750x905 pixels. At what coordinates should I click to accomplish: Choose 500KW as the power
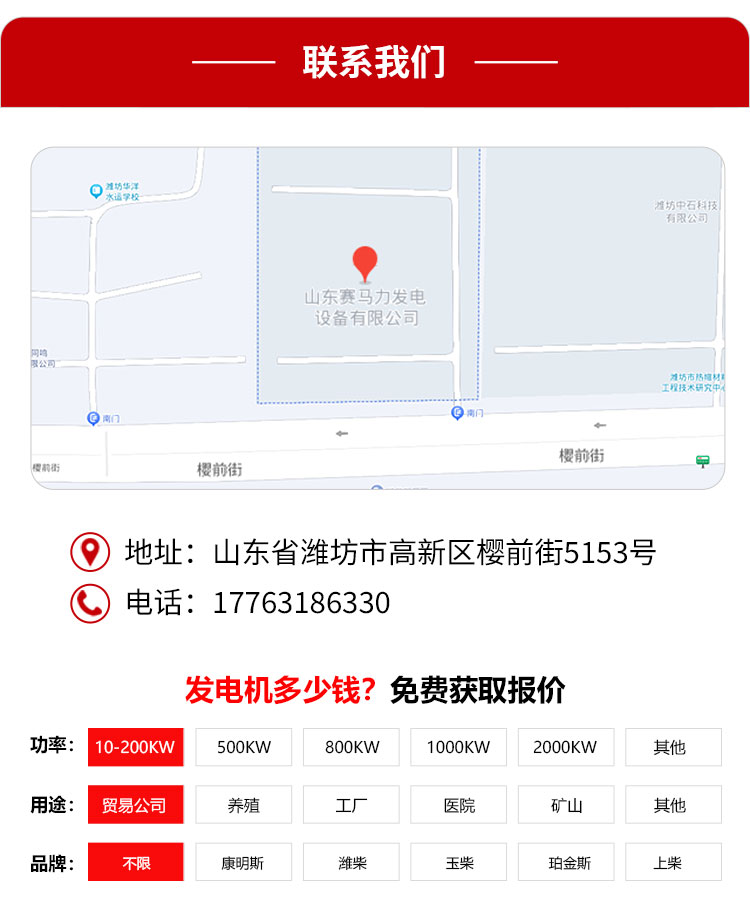click(x=243, y=747)
